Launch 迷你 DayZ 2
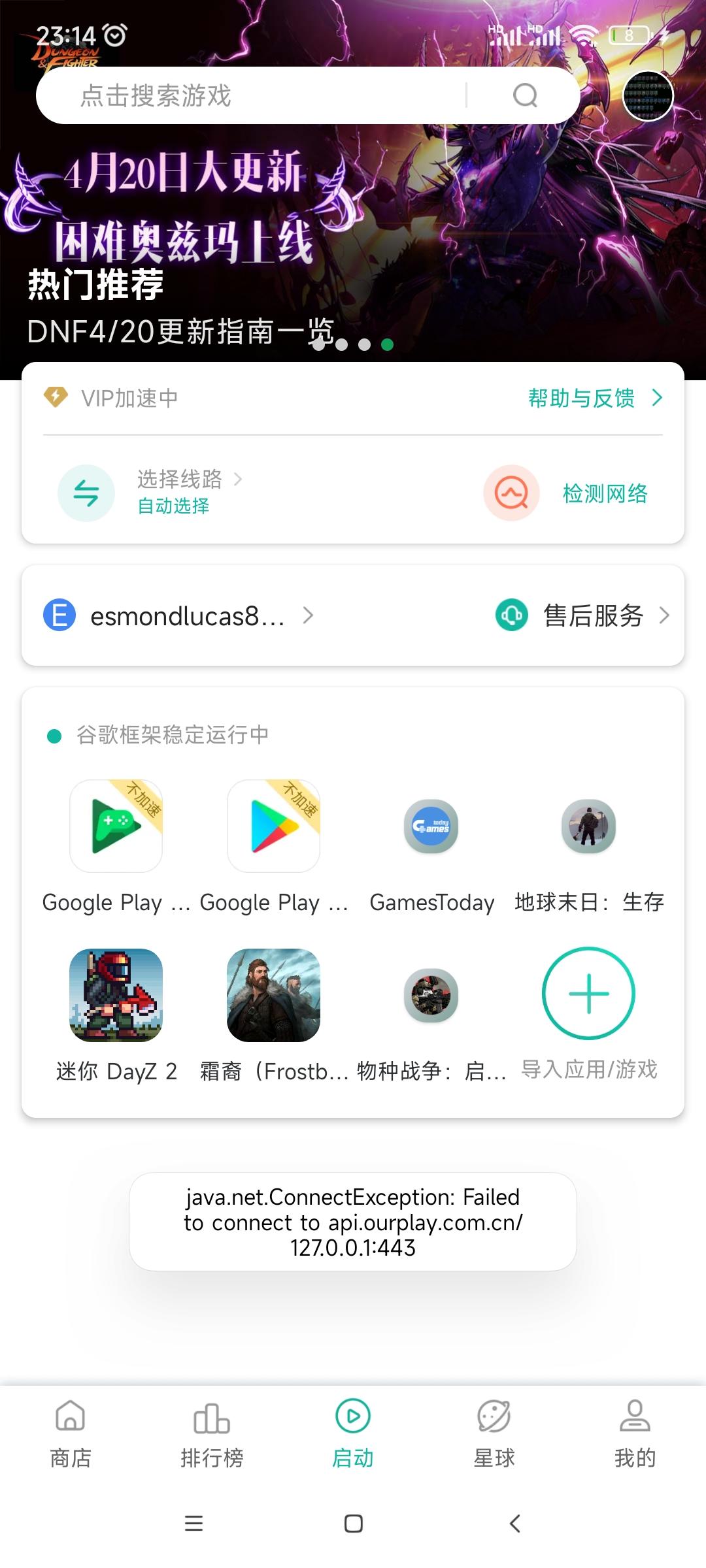The height and width of the screenshot is (1568, 706). [116, 994]
